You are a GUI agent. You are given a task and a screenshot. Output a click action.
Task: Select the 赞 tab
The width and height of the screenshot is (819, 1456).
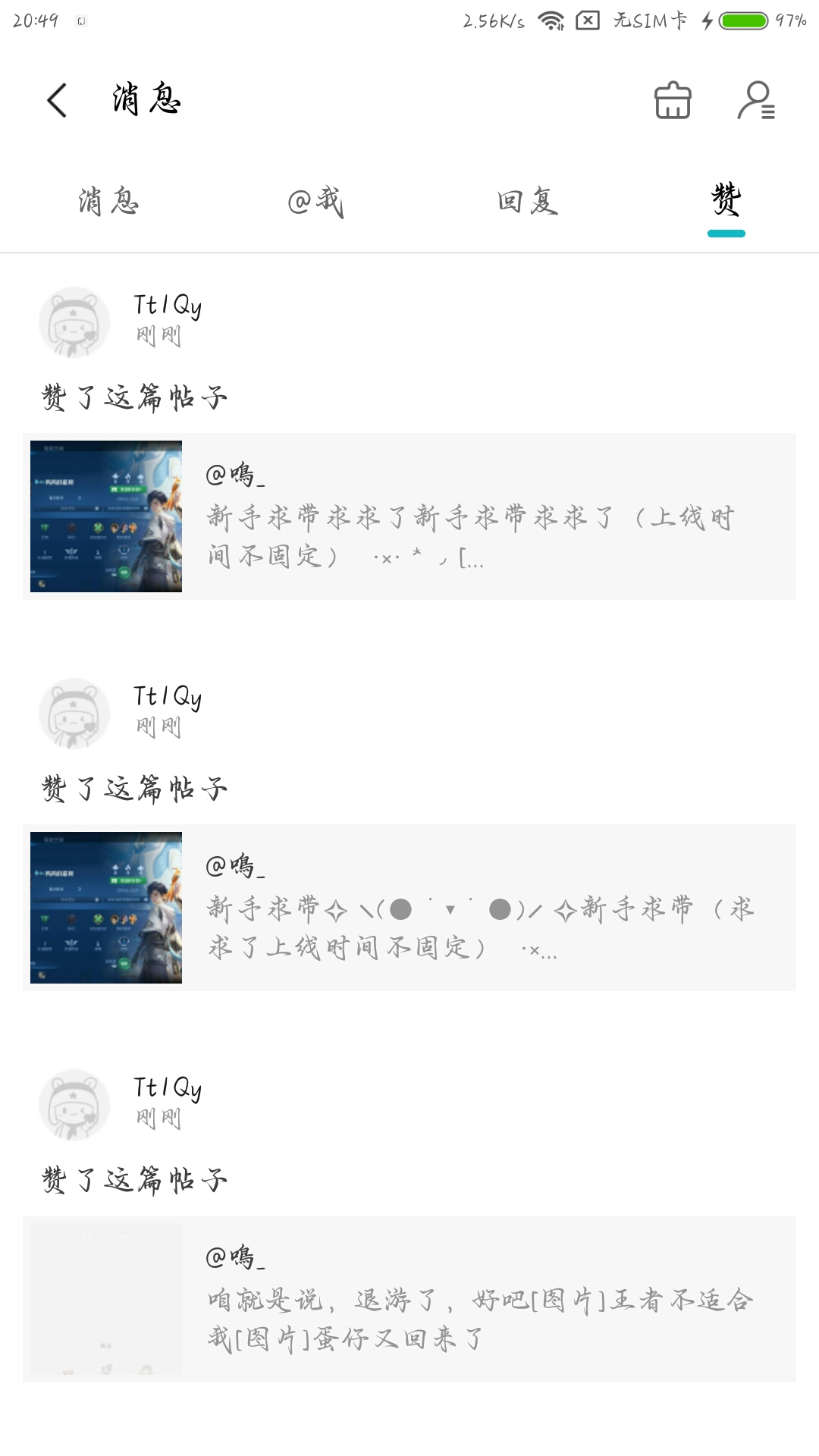pos(726,202)
